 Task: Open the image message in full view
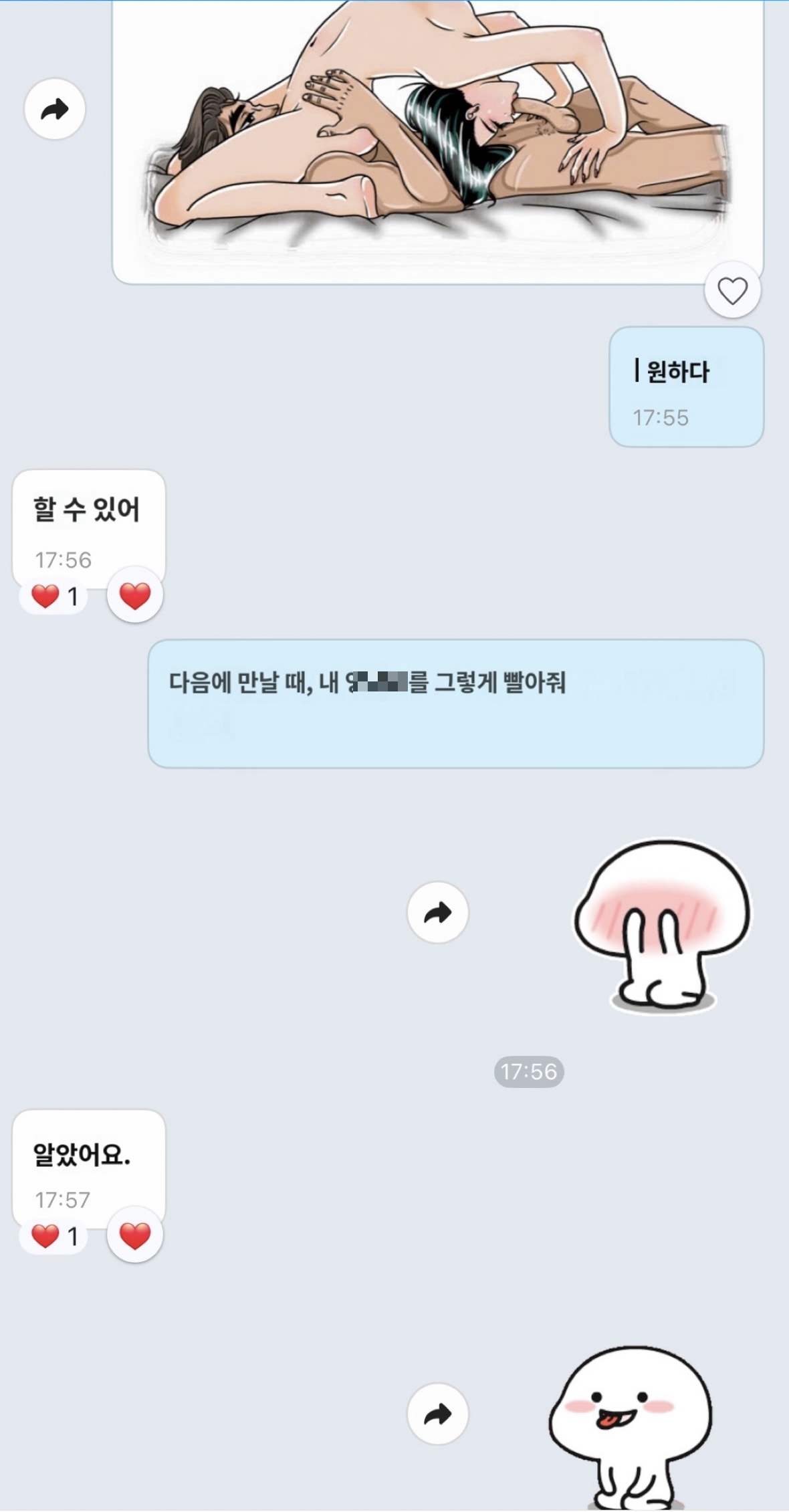click(x=438, y=140)
